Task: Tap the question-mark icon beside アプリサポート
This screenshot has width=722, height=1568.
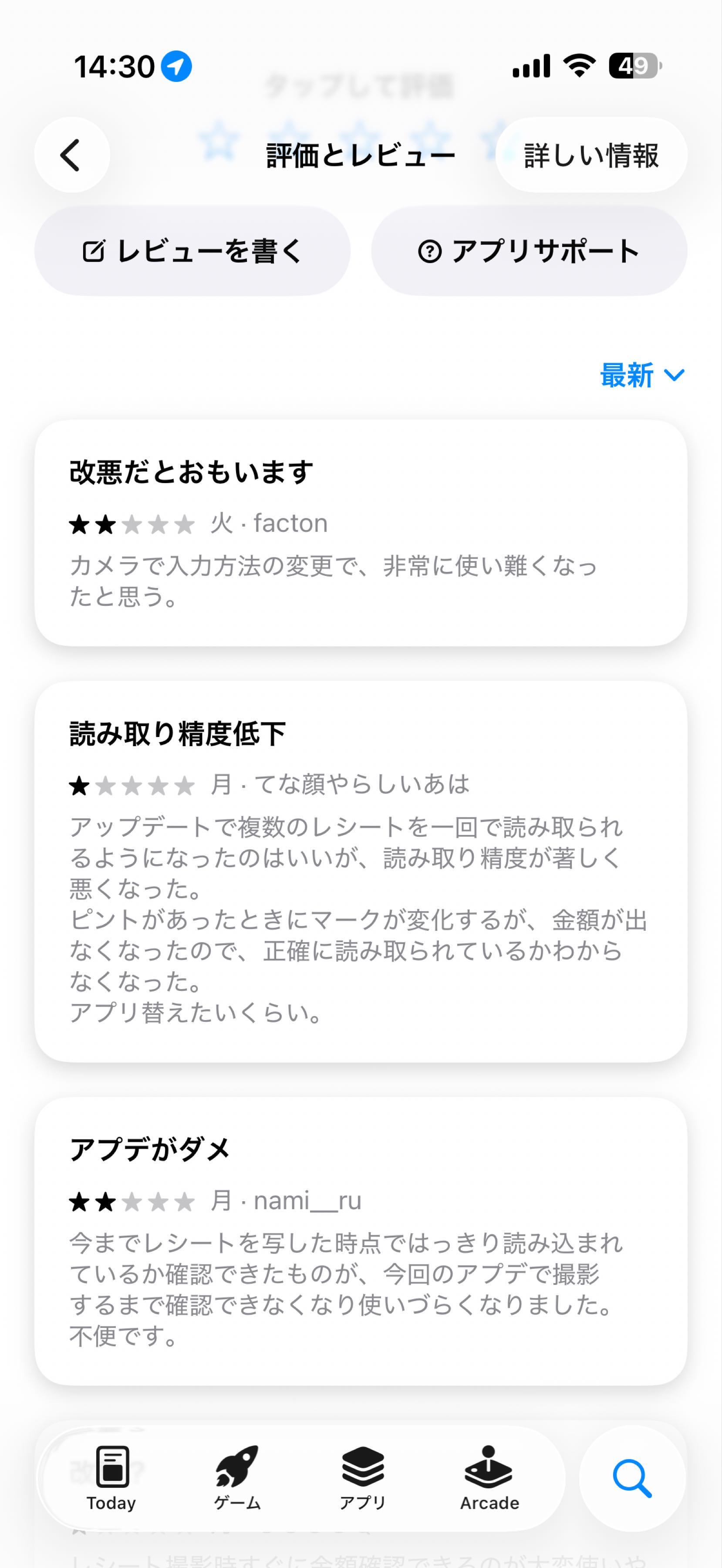Action: 430,251
